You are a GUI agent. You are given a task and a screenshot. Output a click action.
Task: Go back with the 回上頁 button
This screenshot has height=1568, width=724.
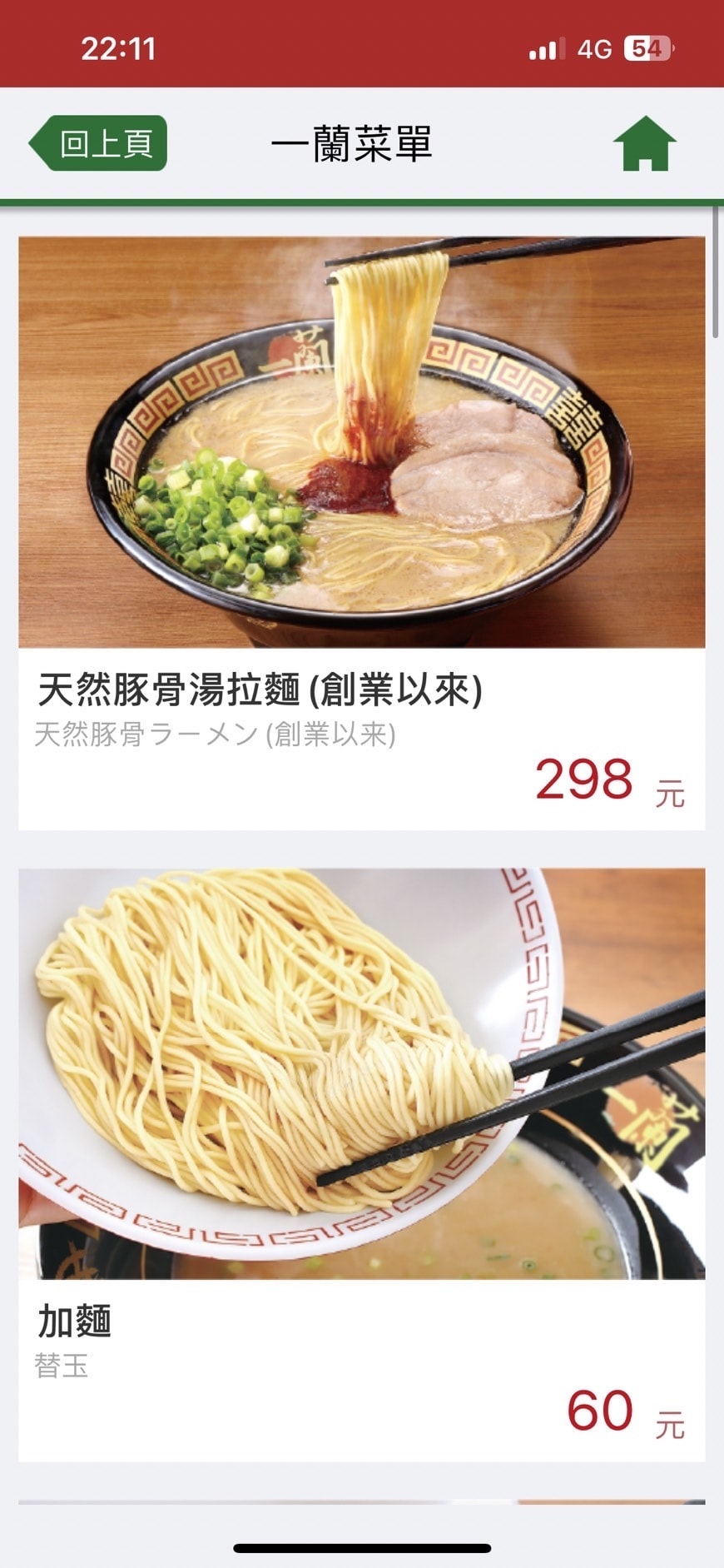click(99, 143)
